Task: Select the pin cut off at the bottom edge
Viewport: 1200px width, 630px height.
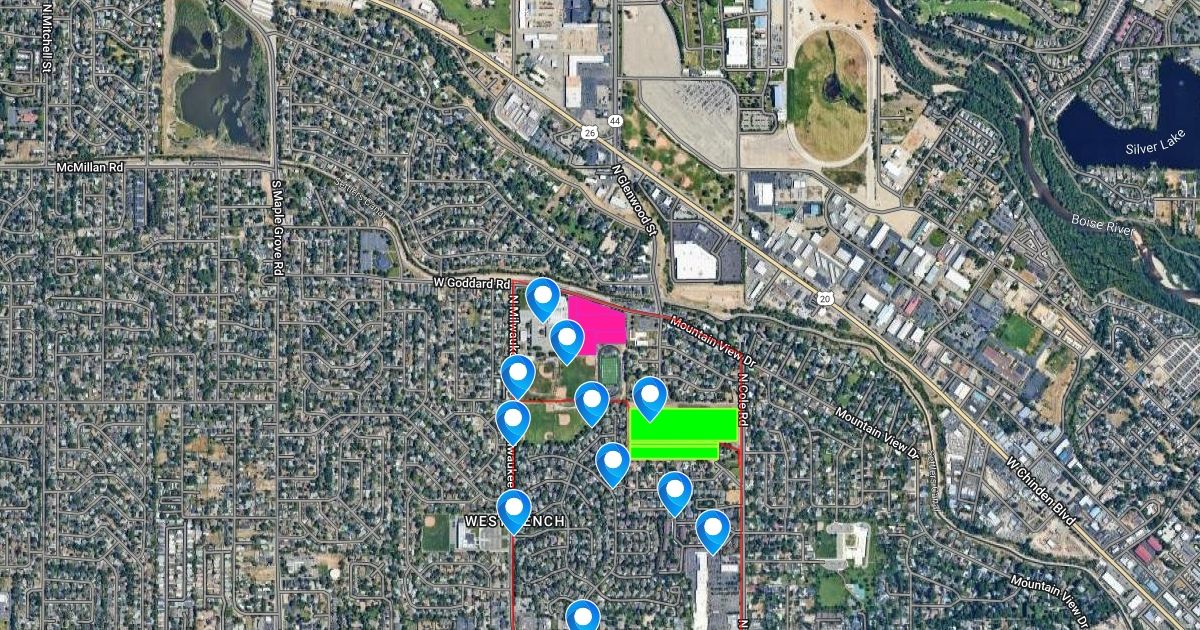Action: click(582, 616)
